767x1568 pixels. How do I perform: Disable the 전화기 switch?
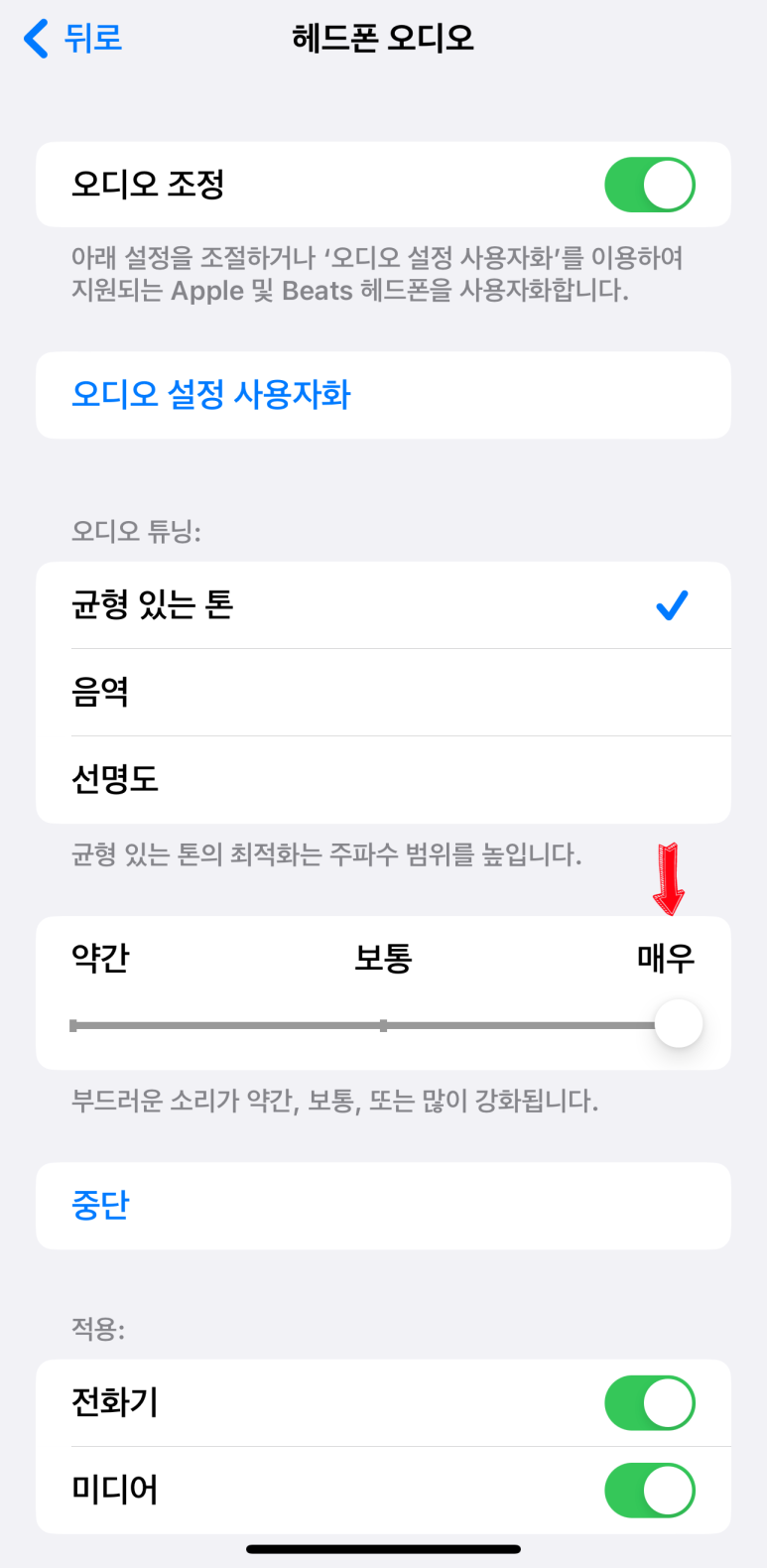click(x=649, y=1402)
